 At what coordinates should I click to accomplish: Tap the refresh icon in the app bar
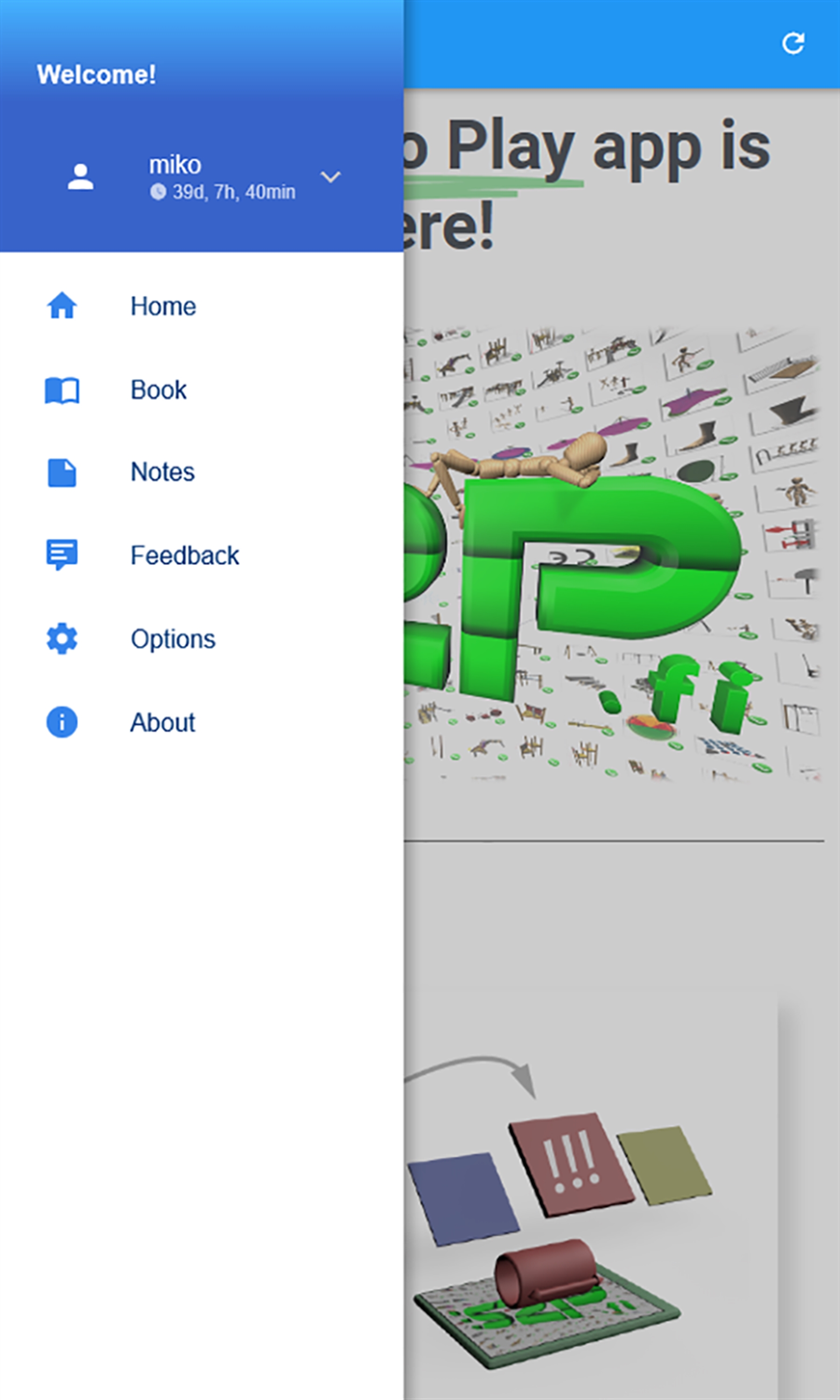pos(792,43)
